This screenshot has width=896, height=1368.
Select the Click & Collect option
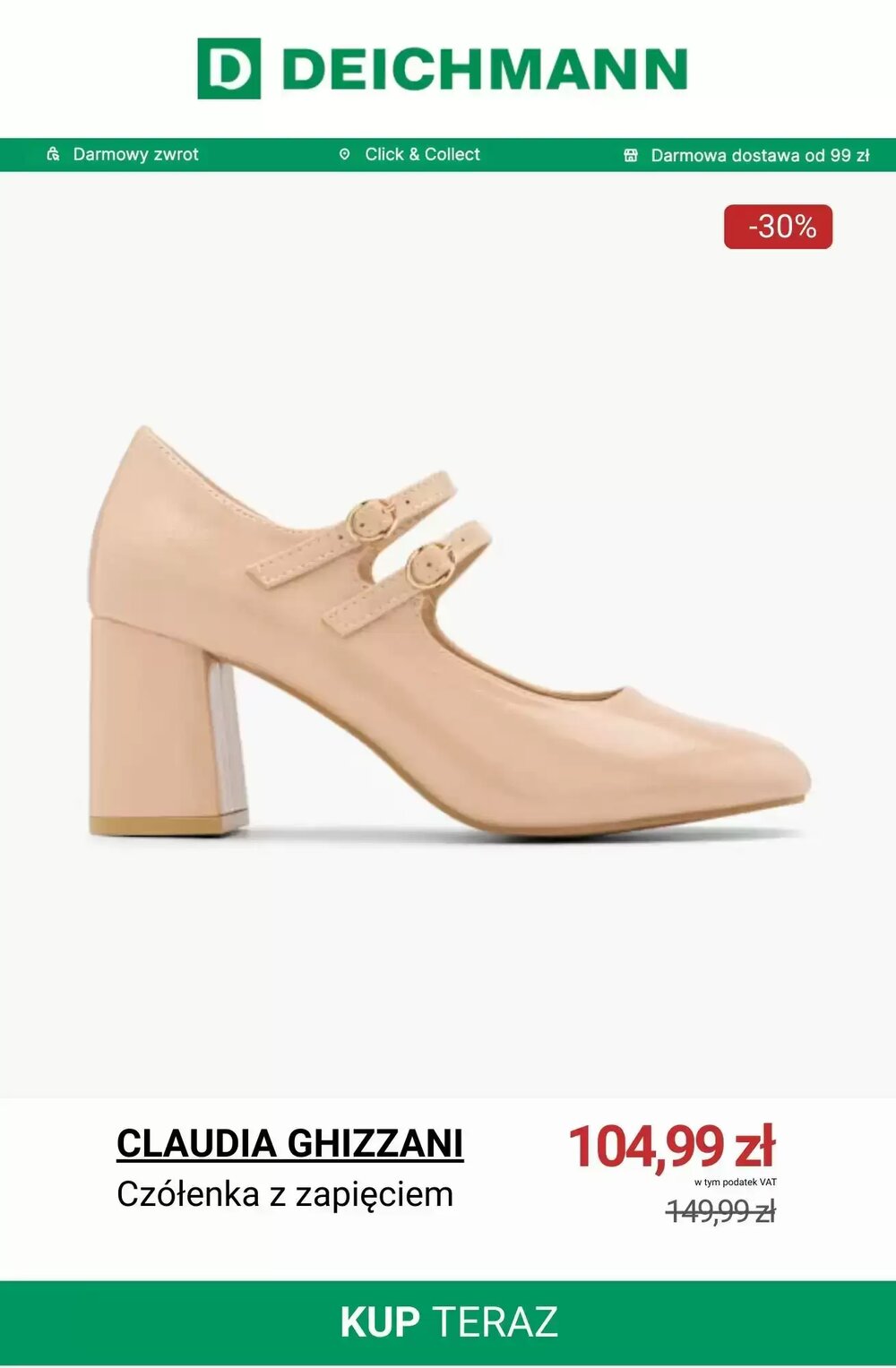click(421, 153)
